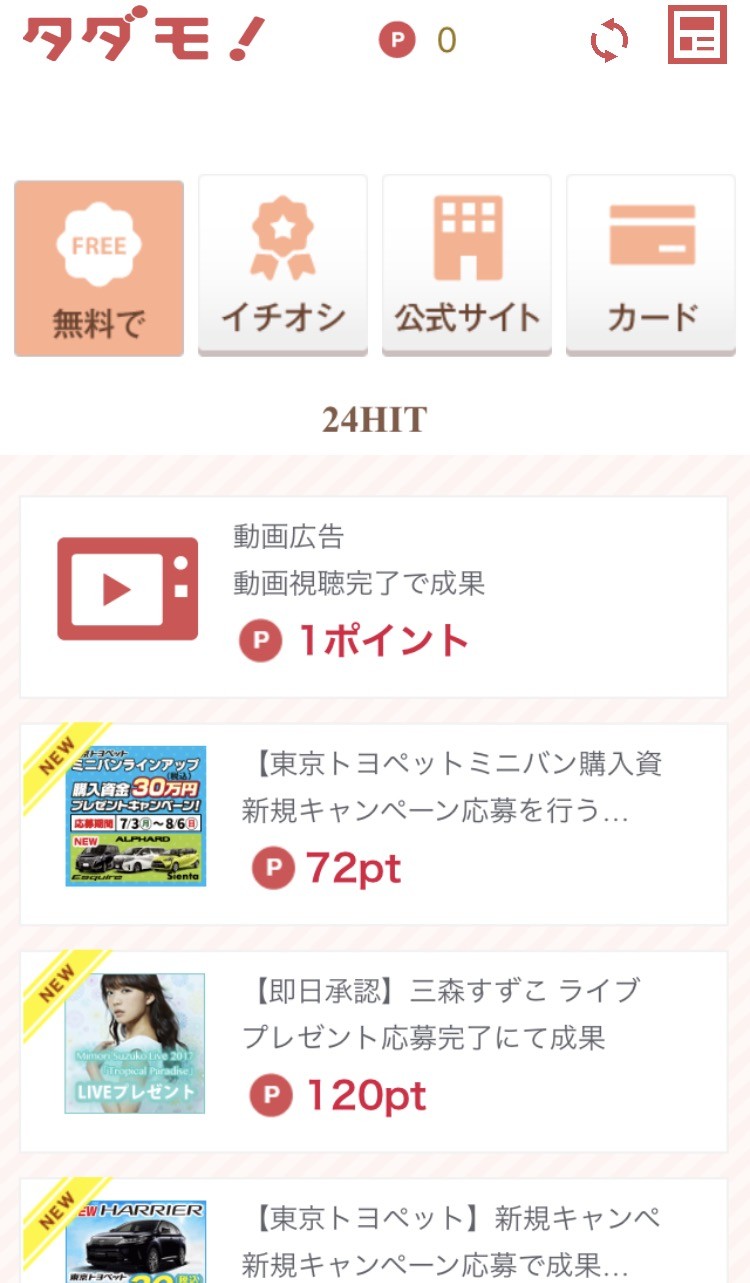Open the 動画広告 1ポイント offer

click(x=374, y=597)
